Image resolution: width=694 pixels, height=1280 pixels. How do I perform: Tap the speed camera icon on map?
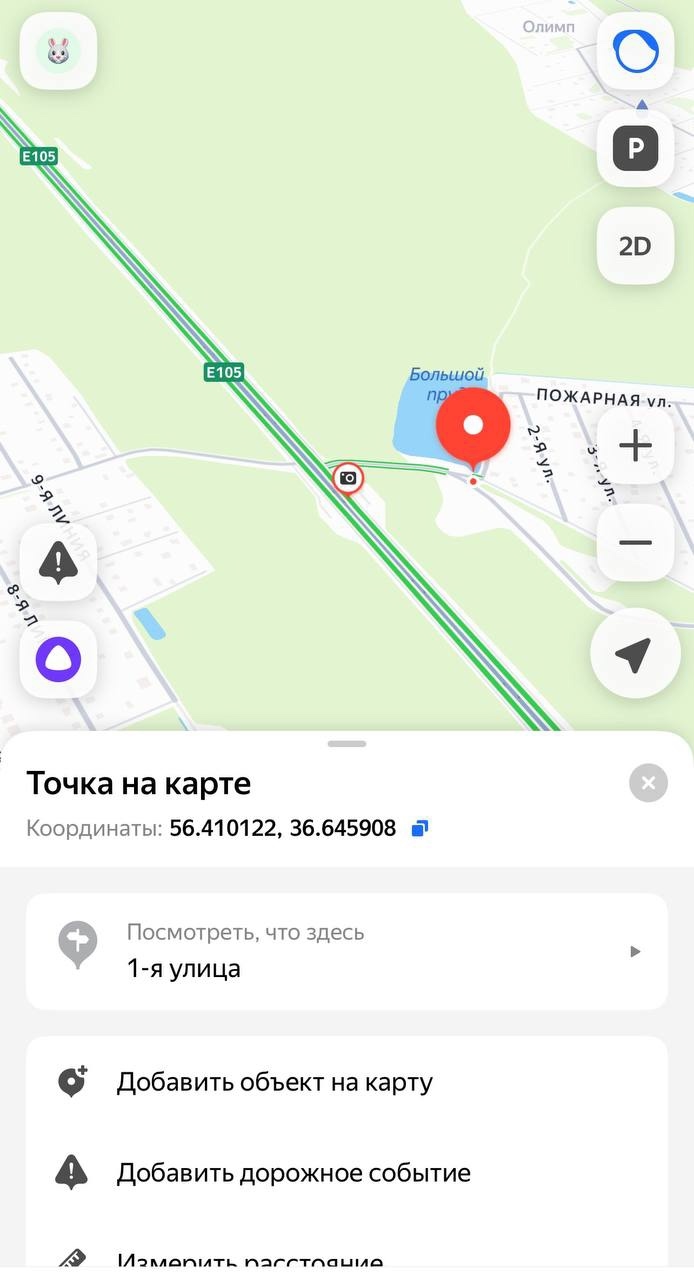348,478
